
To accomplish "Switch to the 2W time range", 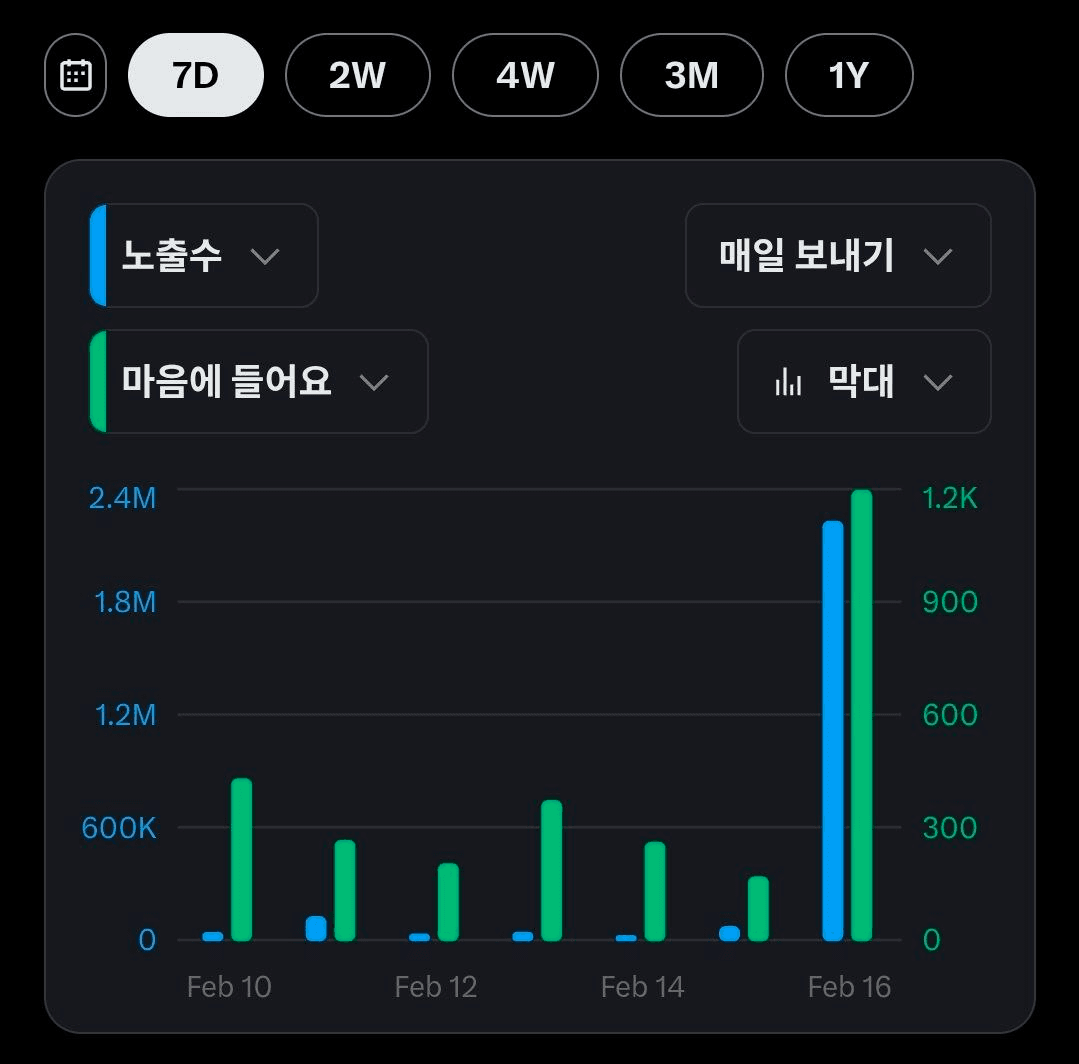I will (357, 75).
